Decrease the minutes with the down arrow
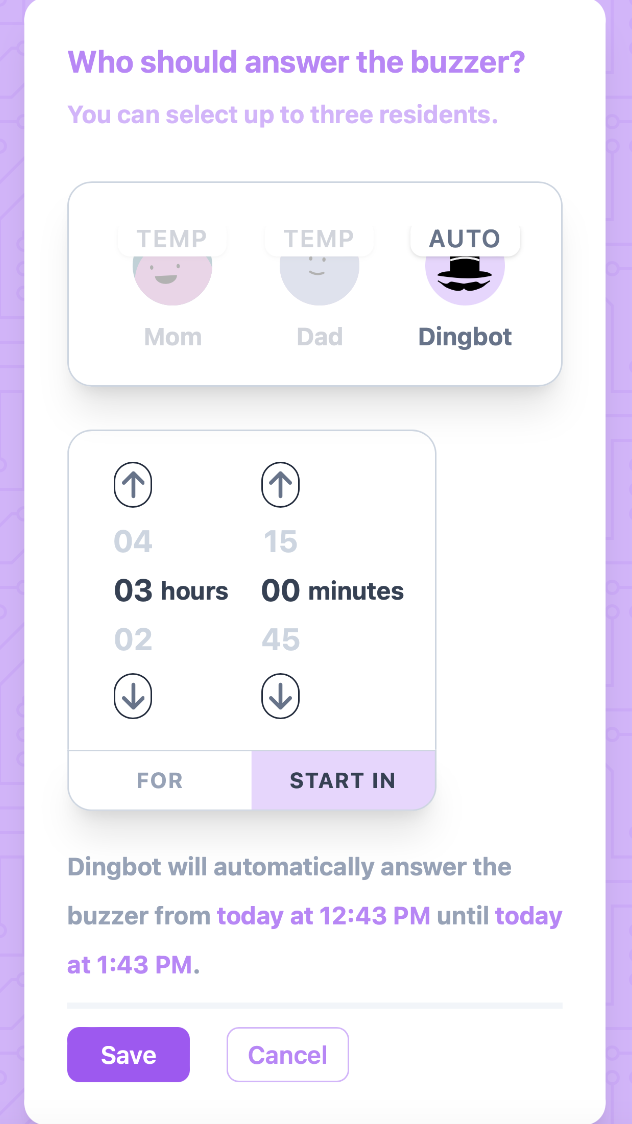This screenshot has width=632, height=1124. click(x=280, y=696)
